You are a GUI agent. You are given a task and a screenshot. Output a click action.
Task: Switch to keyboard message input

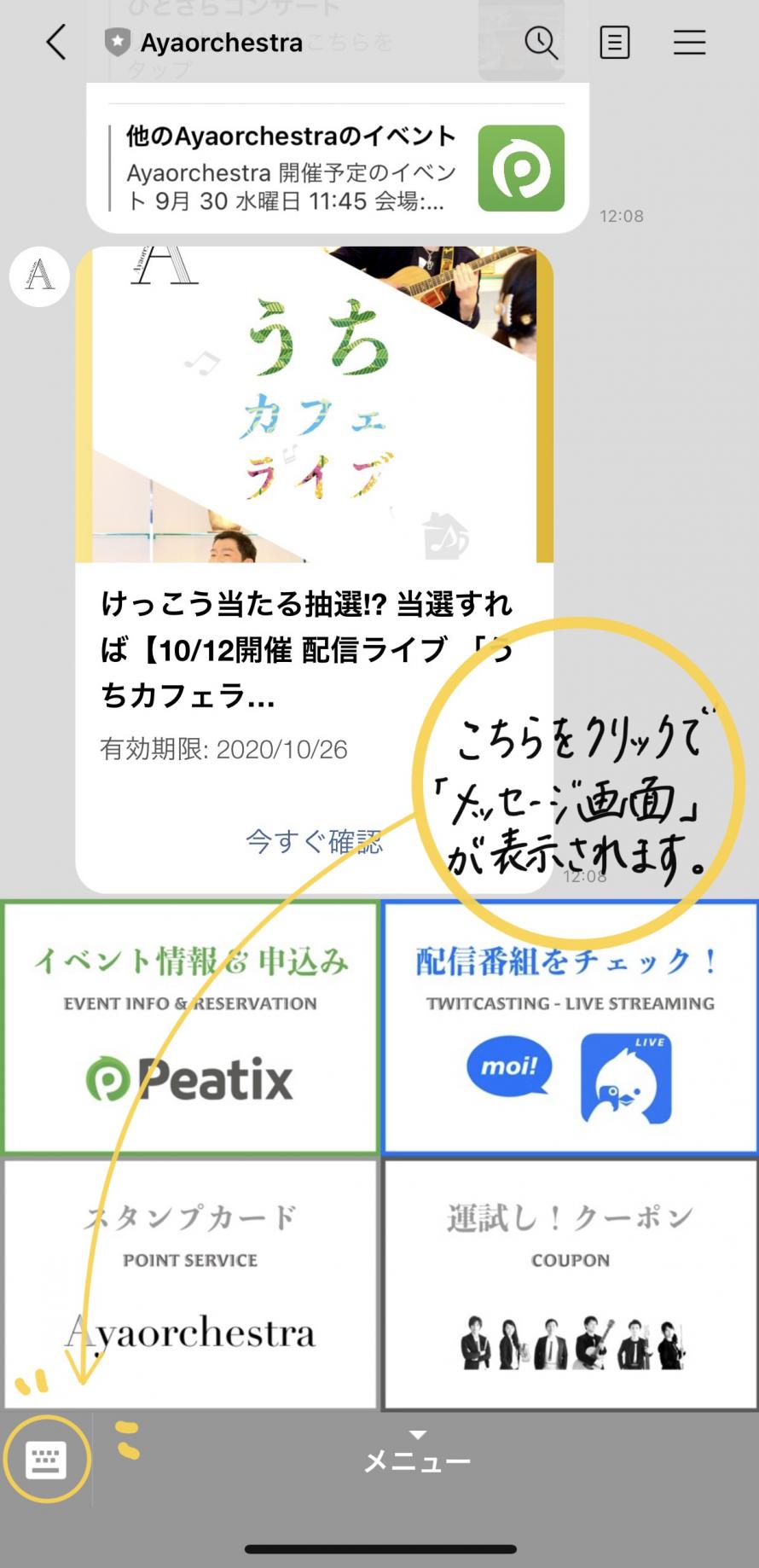46,1461
